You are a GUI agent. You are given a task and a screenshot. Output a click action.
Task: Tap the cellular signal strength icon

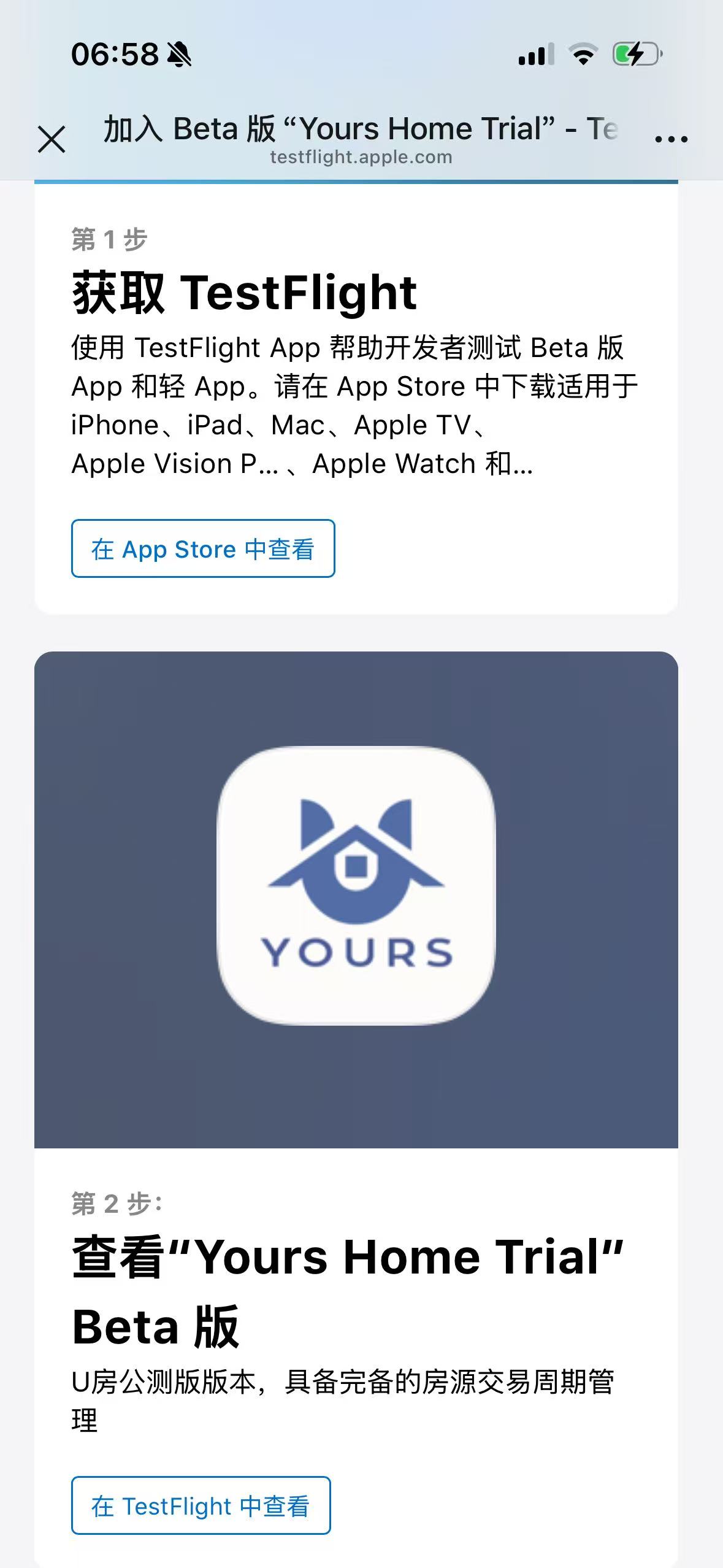pos(535,55)
